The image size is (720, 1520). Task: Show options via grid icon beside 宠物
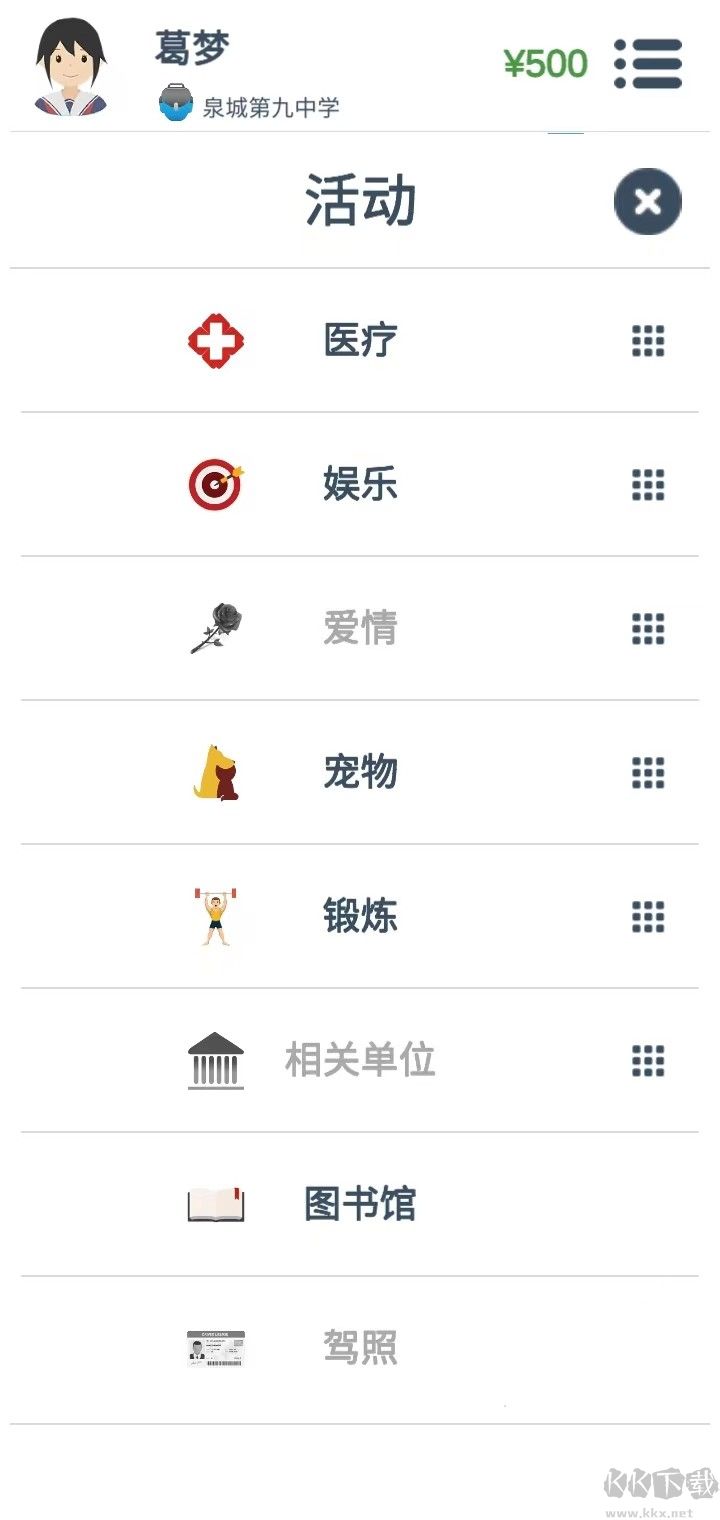pyautogui.click(x=648, y=773)
